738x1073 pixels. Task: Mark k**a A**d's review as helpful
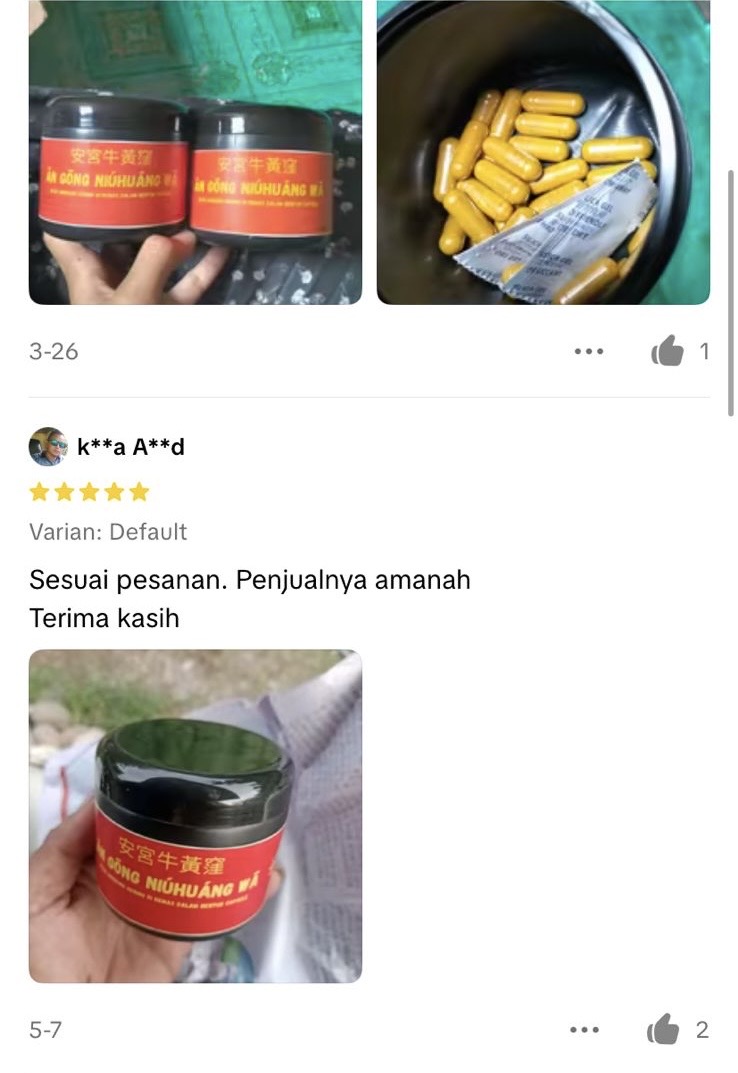coord(664,1029)
